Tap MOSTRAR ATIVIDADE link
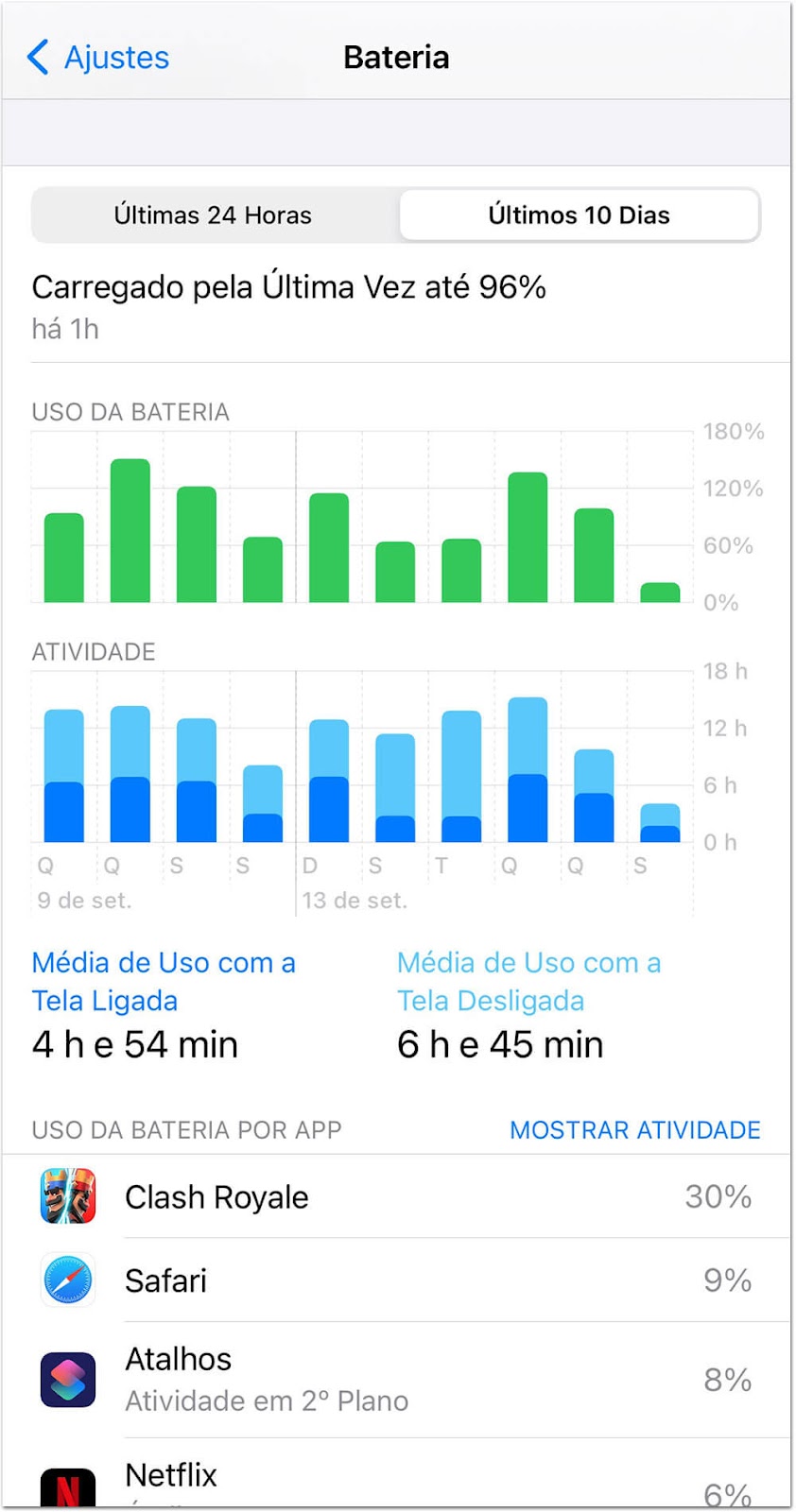This screenshot has height=1512, width=796. coord(635,1130)
